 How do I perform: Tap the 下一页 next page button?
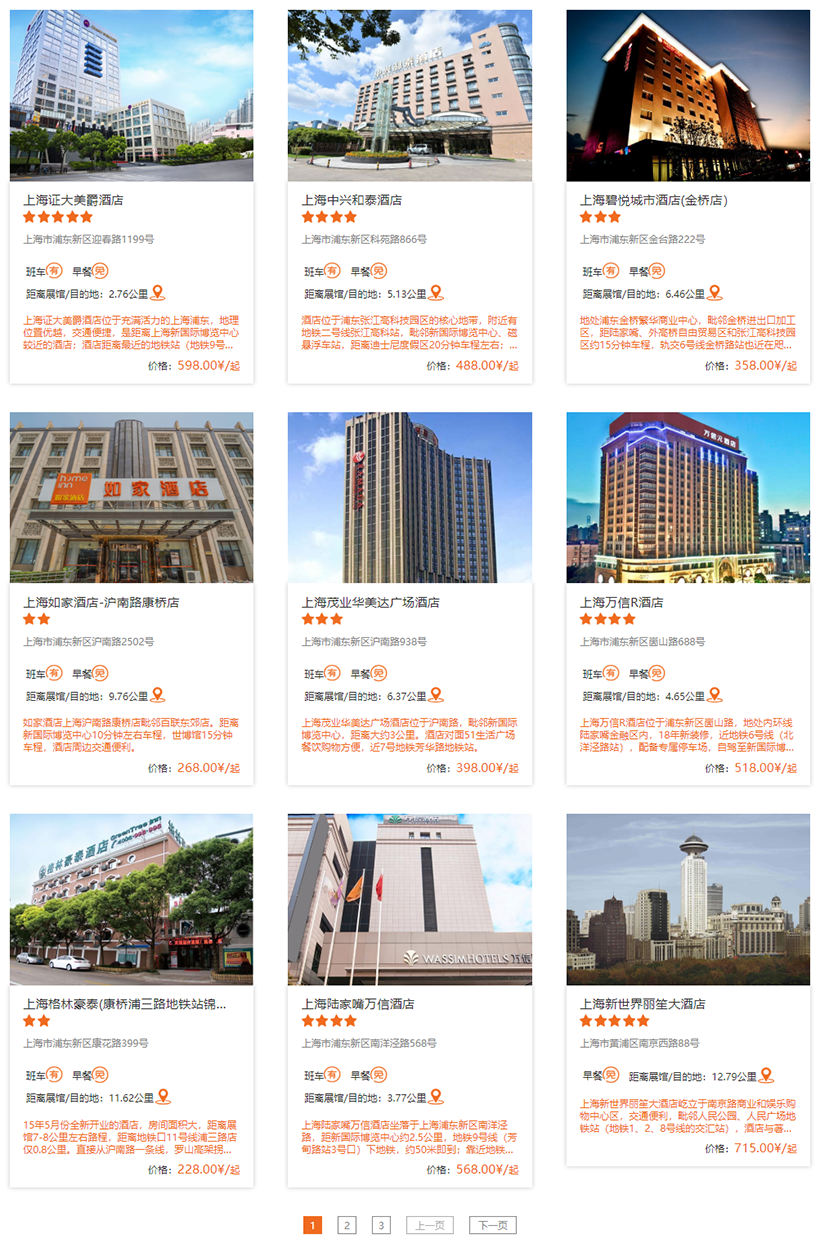[x=492, y=1225]
